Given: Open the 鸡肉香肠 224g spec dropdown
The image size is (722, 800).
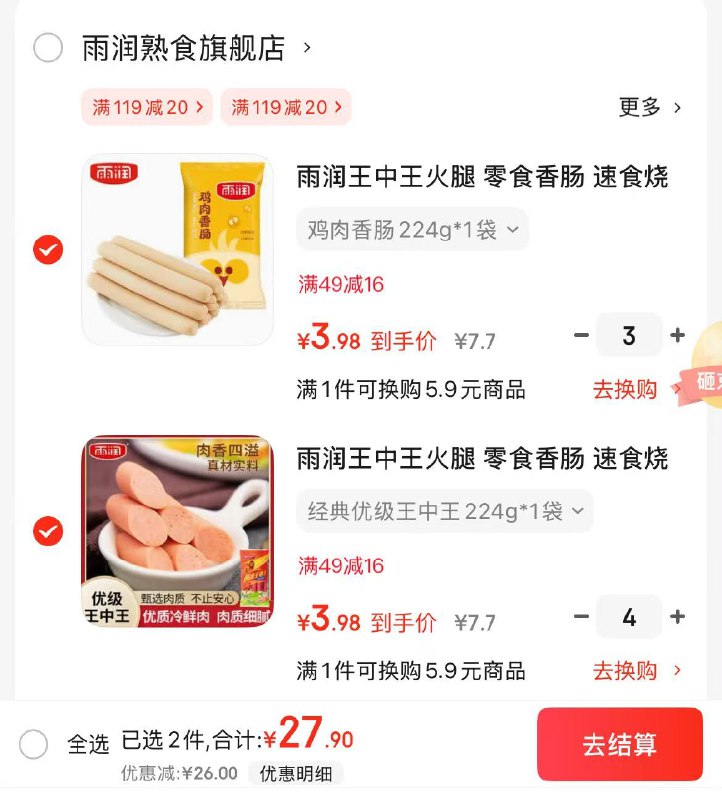Looking at the screenshot, I should coord(412,229).
